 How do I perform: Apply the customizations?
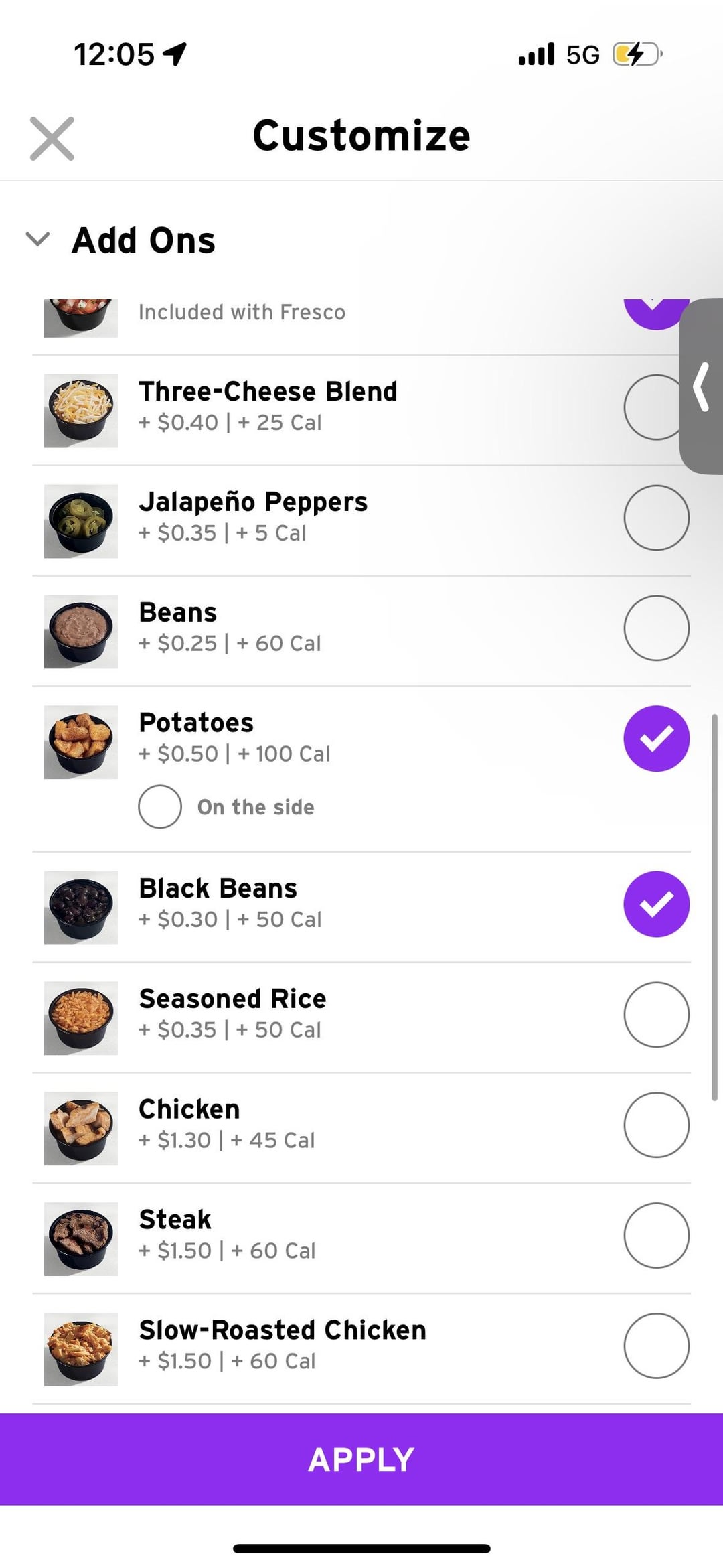point(361,1459)
